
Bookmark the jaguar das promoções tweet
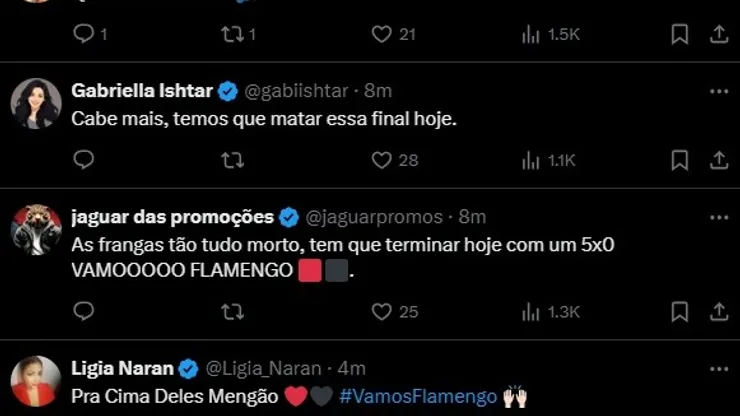click(x=680, y=312)
